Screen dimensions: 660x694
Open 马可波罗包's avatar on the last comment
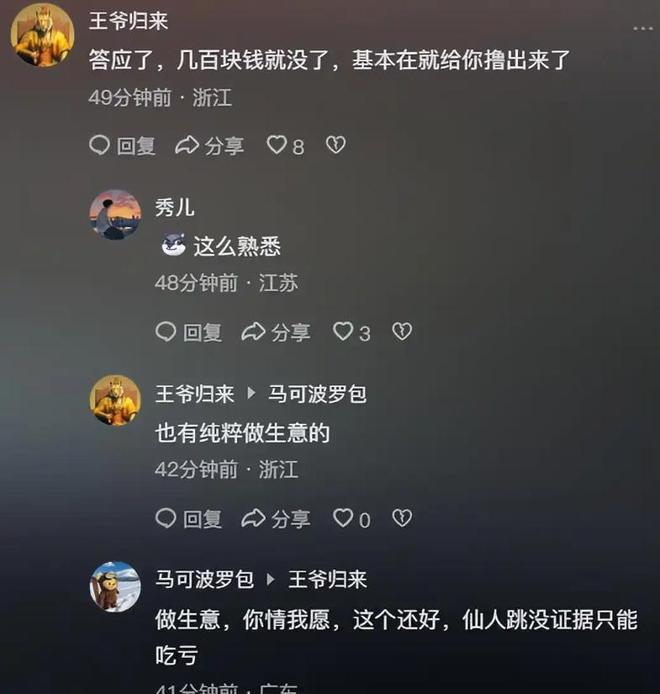[115, 587]
